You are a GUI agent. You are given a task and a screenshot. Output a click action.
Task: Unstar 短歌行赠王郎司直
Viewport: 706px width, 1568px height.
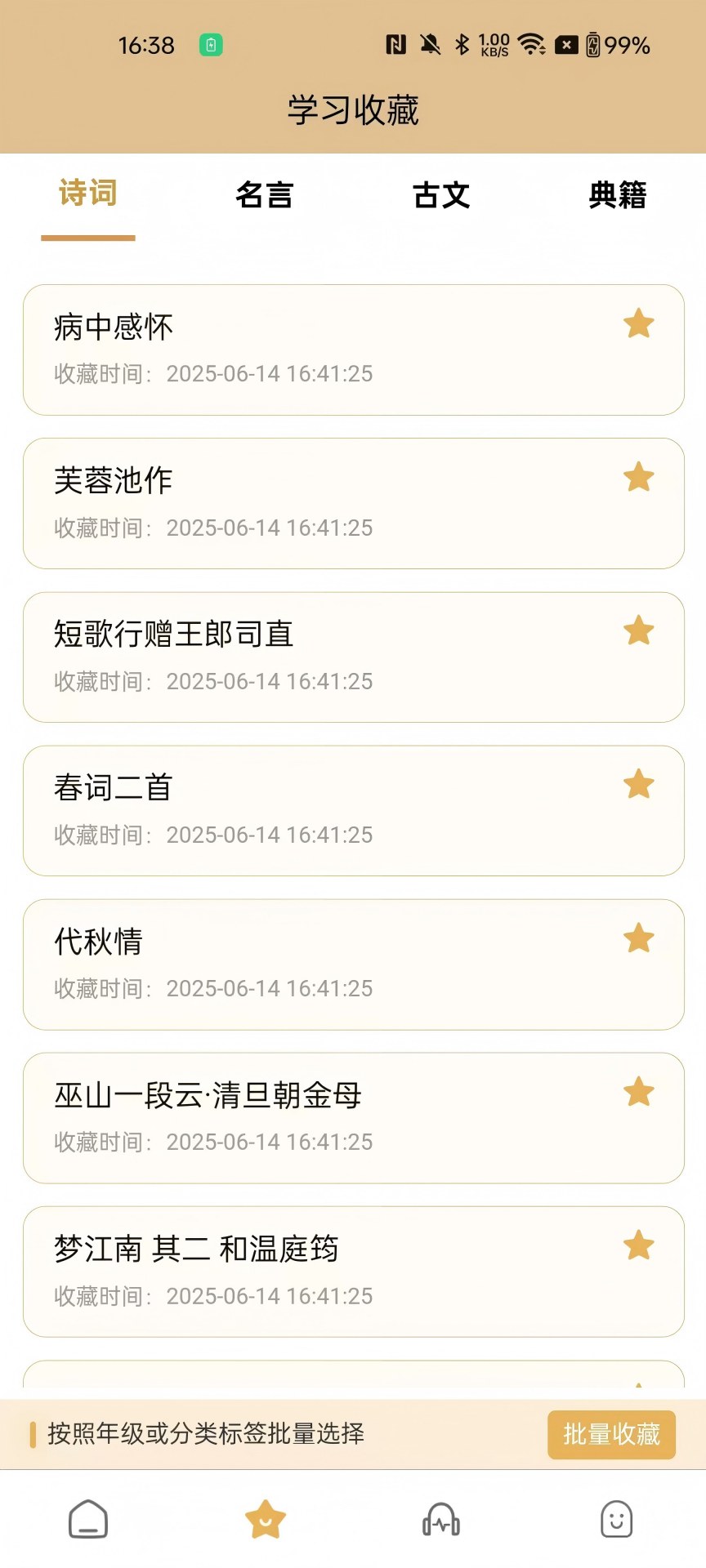pos(638,631)
